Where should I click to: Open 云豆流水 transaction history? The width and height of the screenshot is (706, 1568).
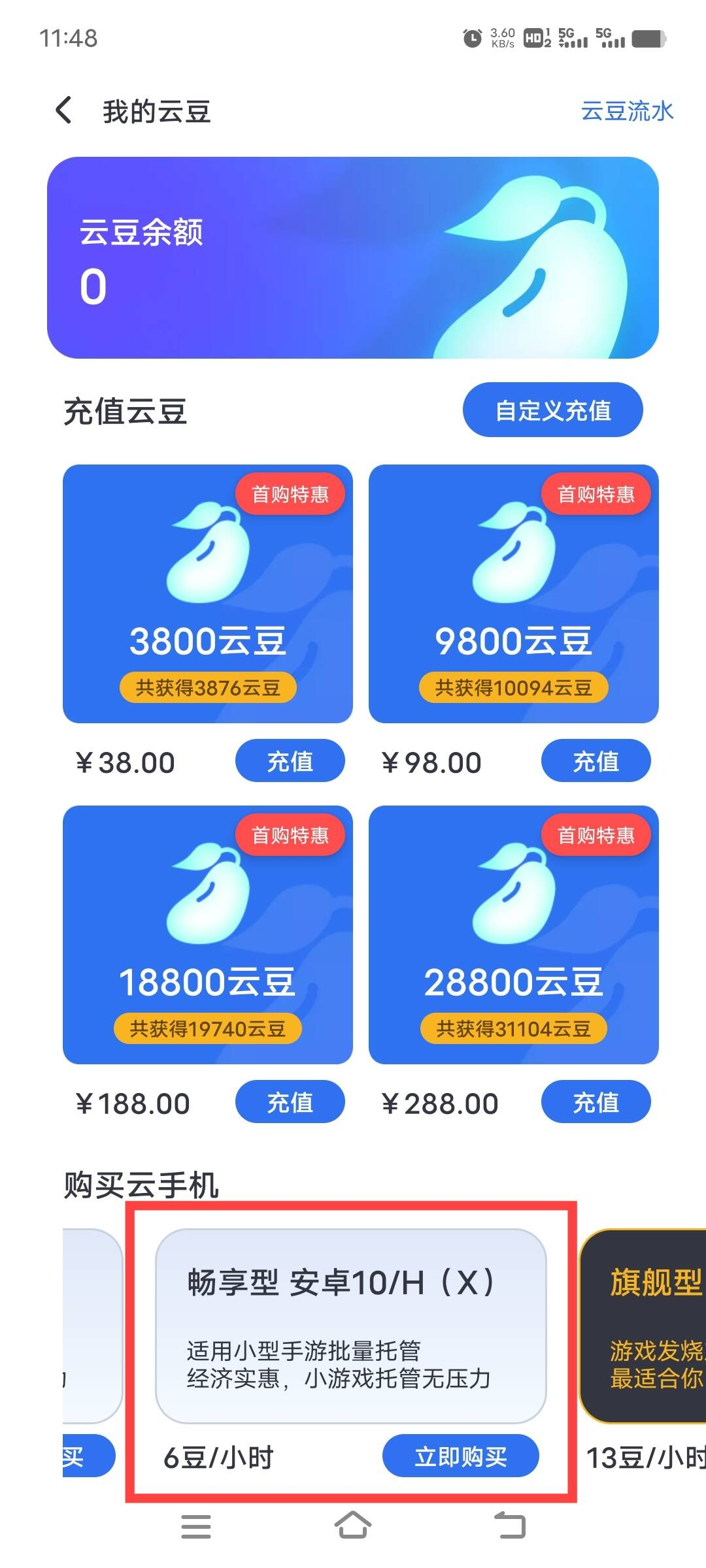tap(628, 112)
